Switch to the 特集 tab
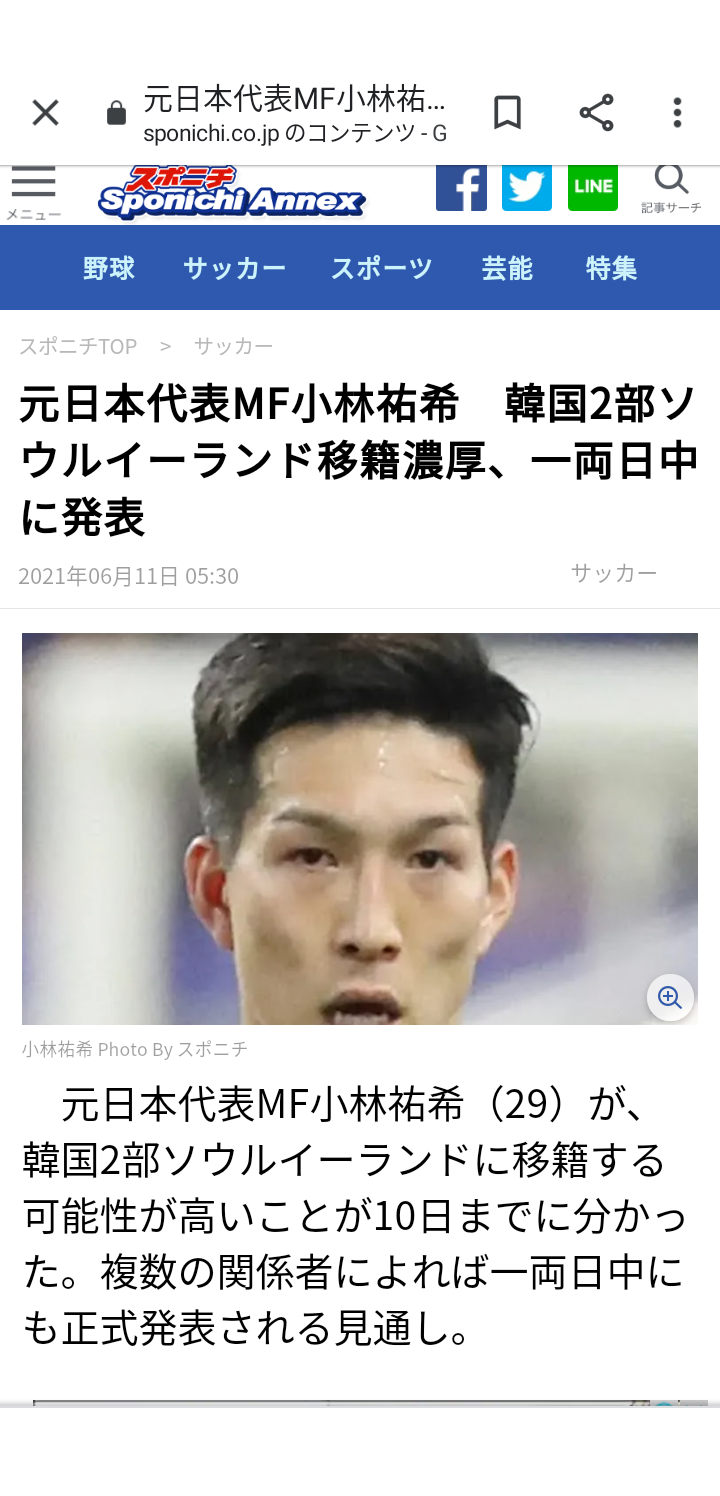 tap(611, 268)
